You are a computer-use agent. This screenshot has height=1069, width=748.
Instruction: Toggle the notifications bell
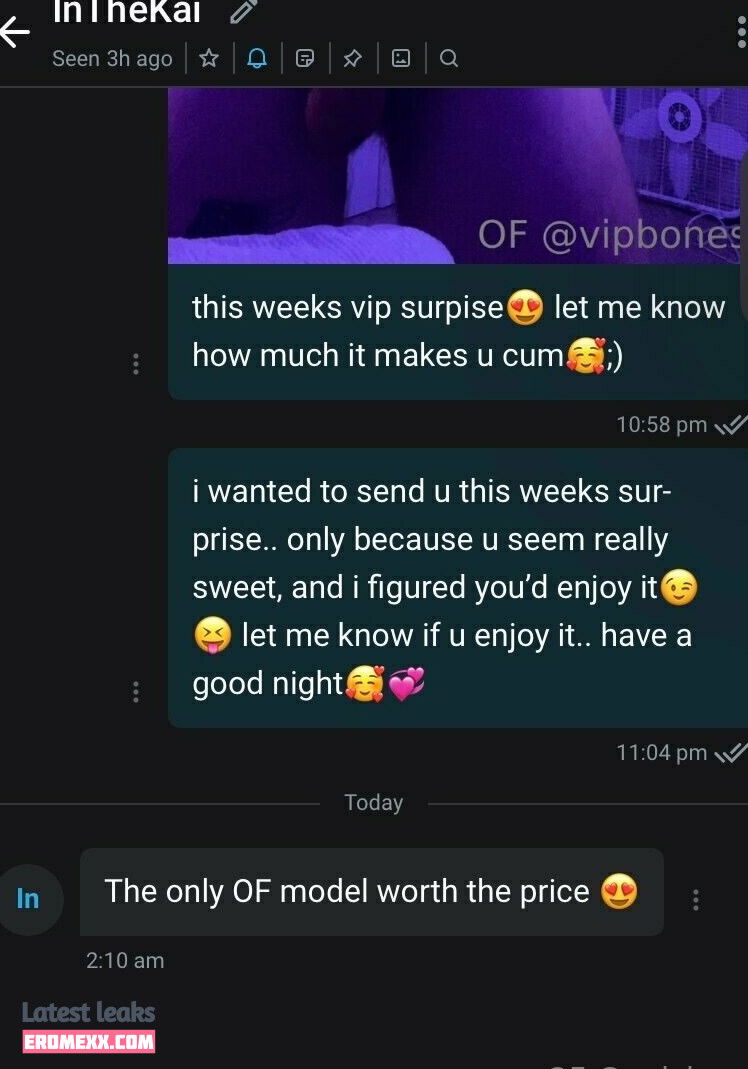[x=257, y=58]
